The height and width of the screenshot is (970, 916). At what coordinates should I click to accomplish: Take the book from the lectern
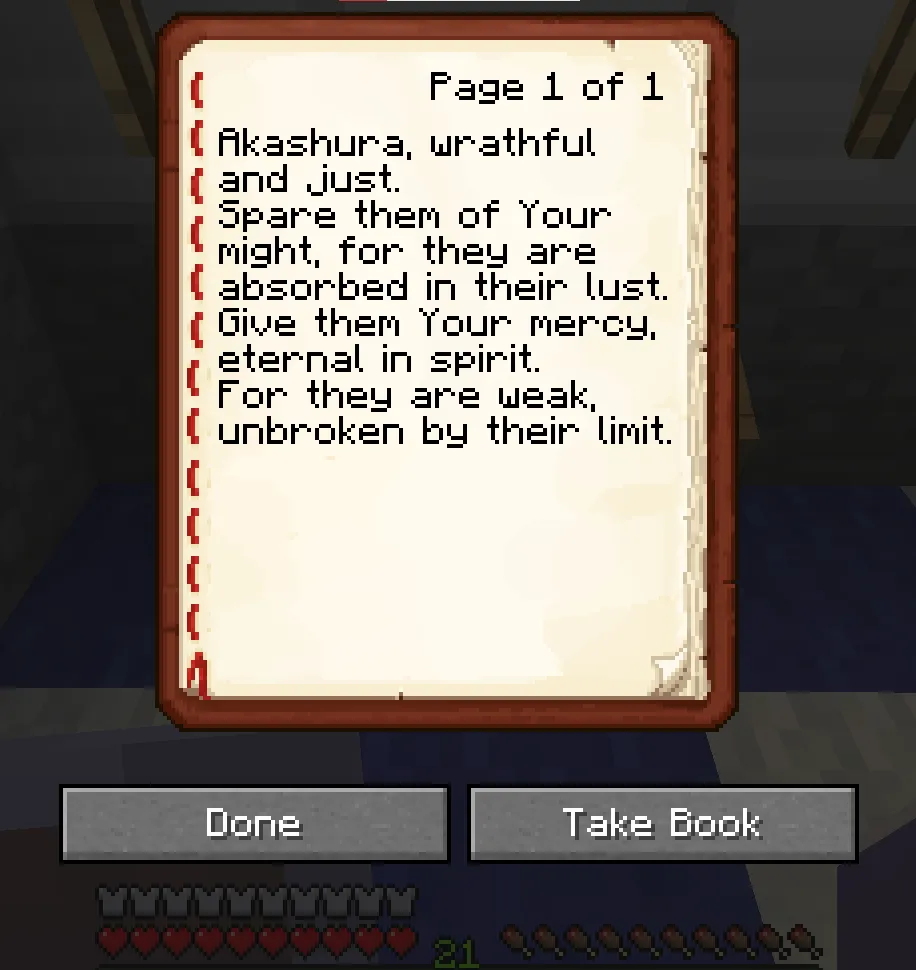coord(662,823)
